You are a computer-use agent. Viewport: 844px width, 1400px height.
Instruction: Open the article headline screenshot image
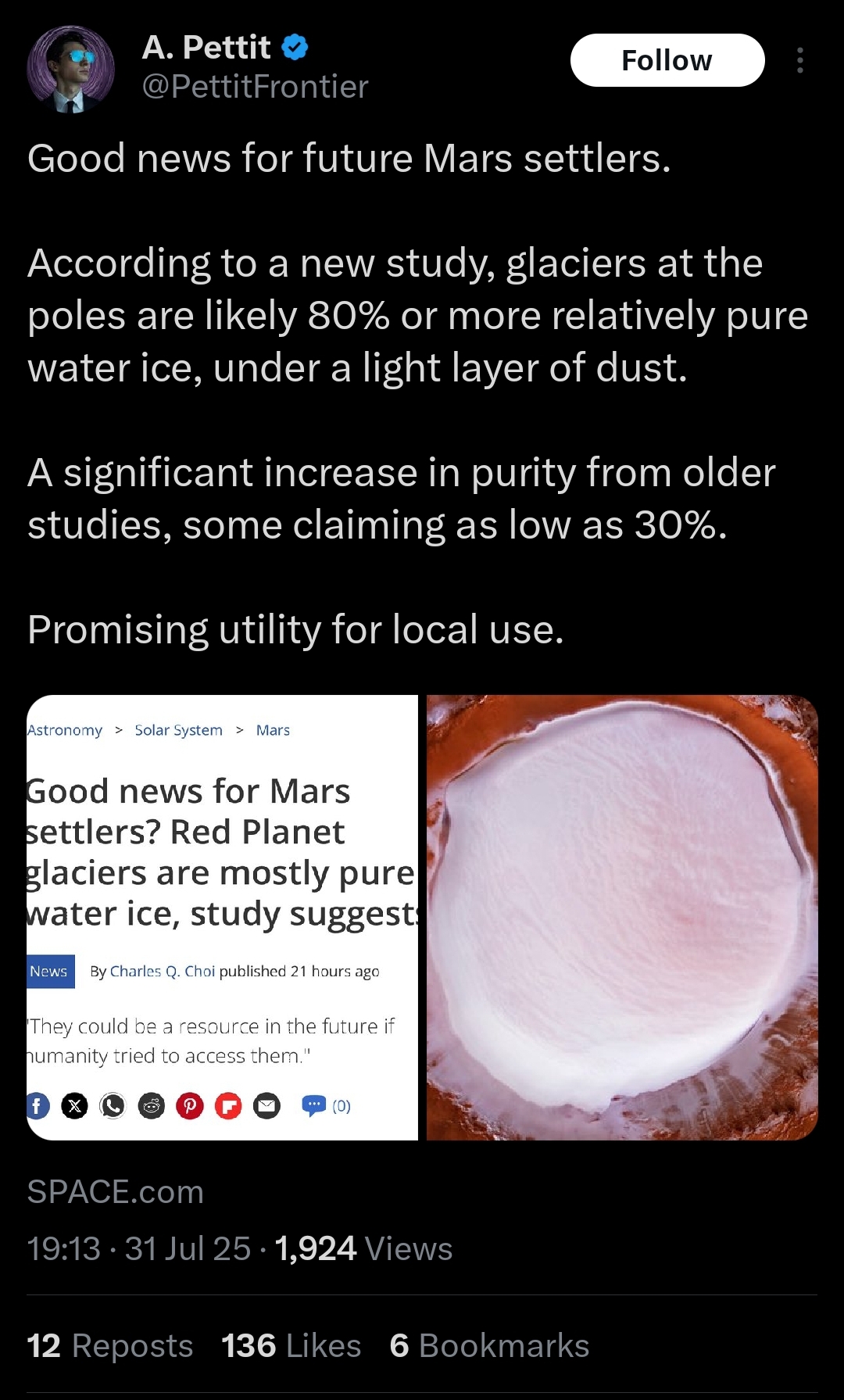coord(223,917)
